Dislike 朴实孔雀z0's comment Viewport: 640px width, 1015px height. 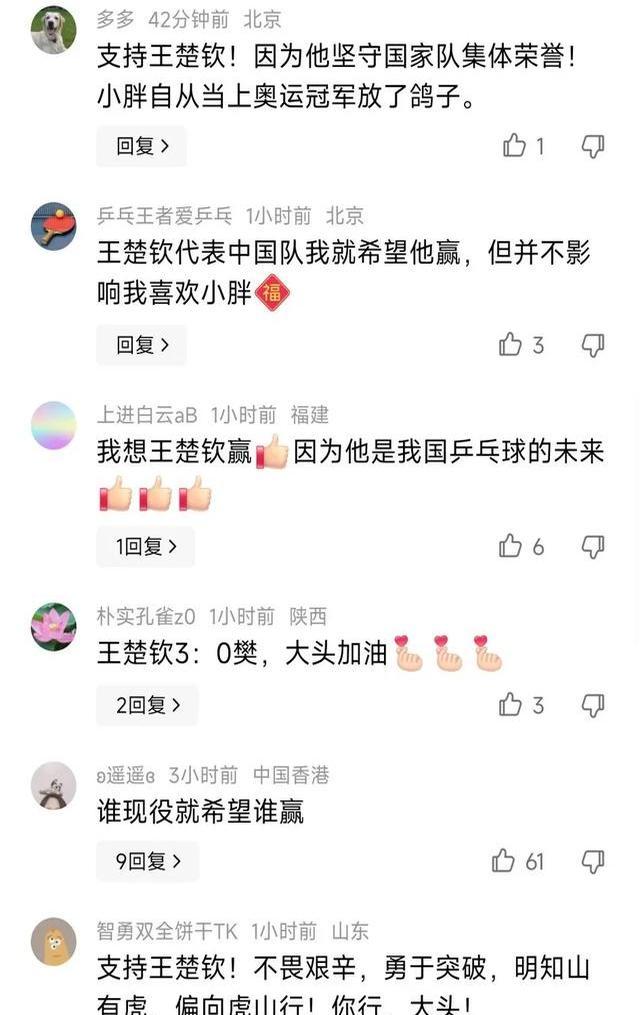593,705
